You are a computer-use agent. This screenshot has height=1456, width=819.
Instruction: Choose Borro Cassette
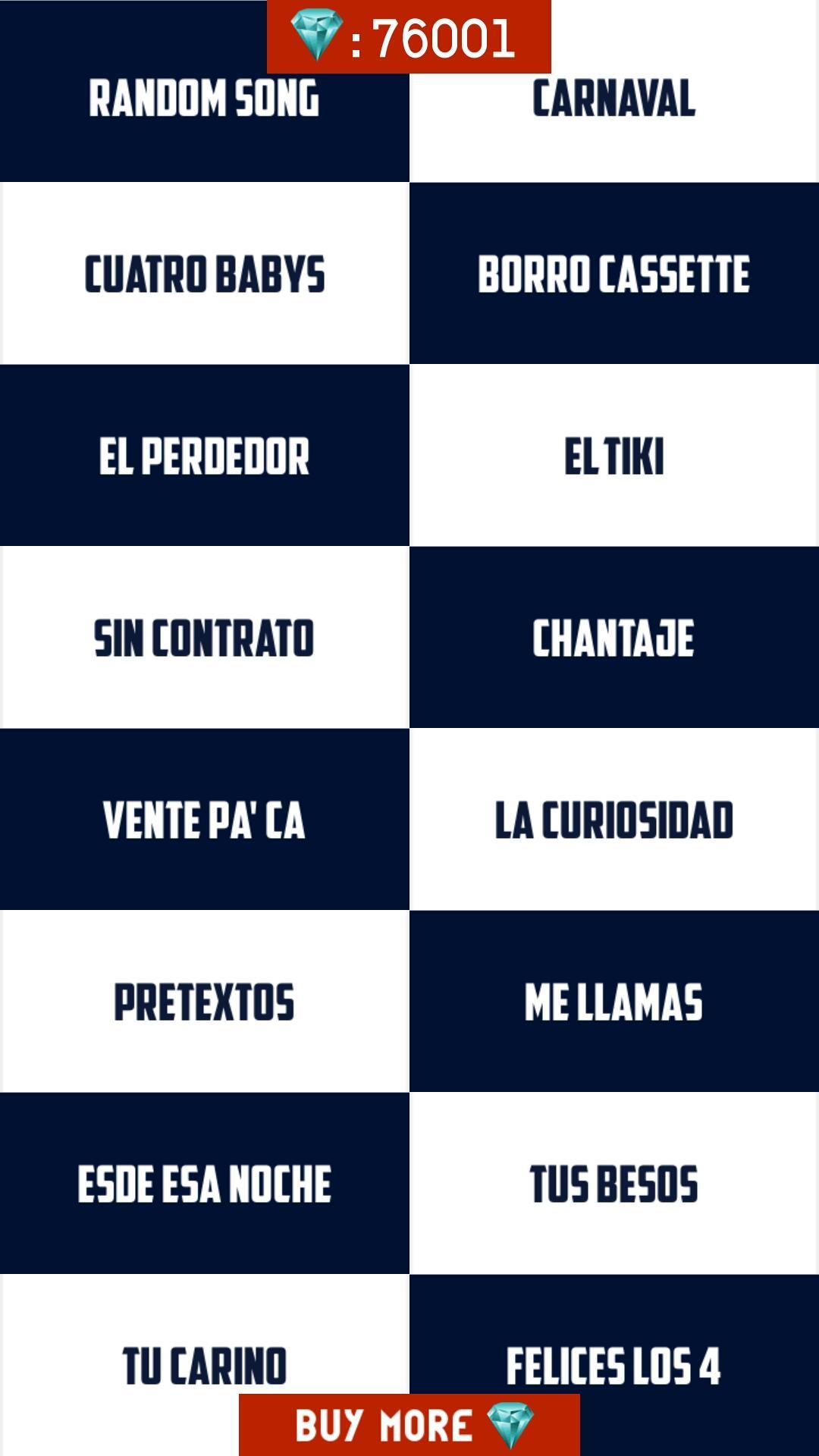[x=613, y=274]
